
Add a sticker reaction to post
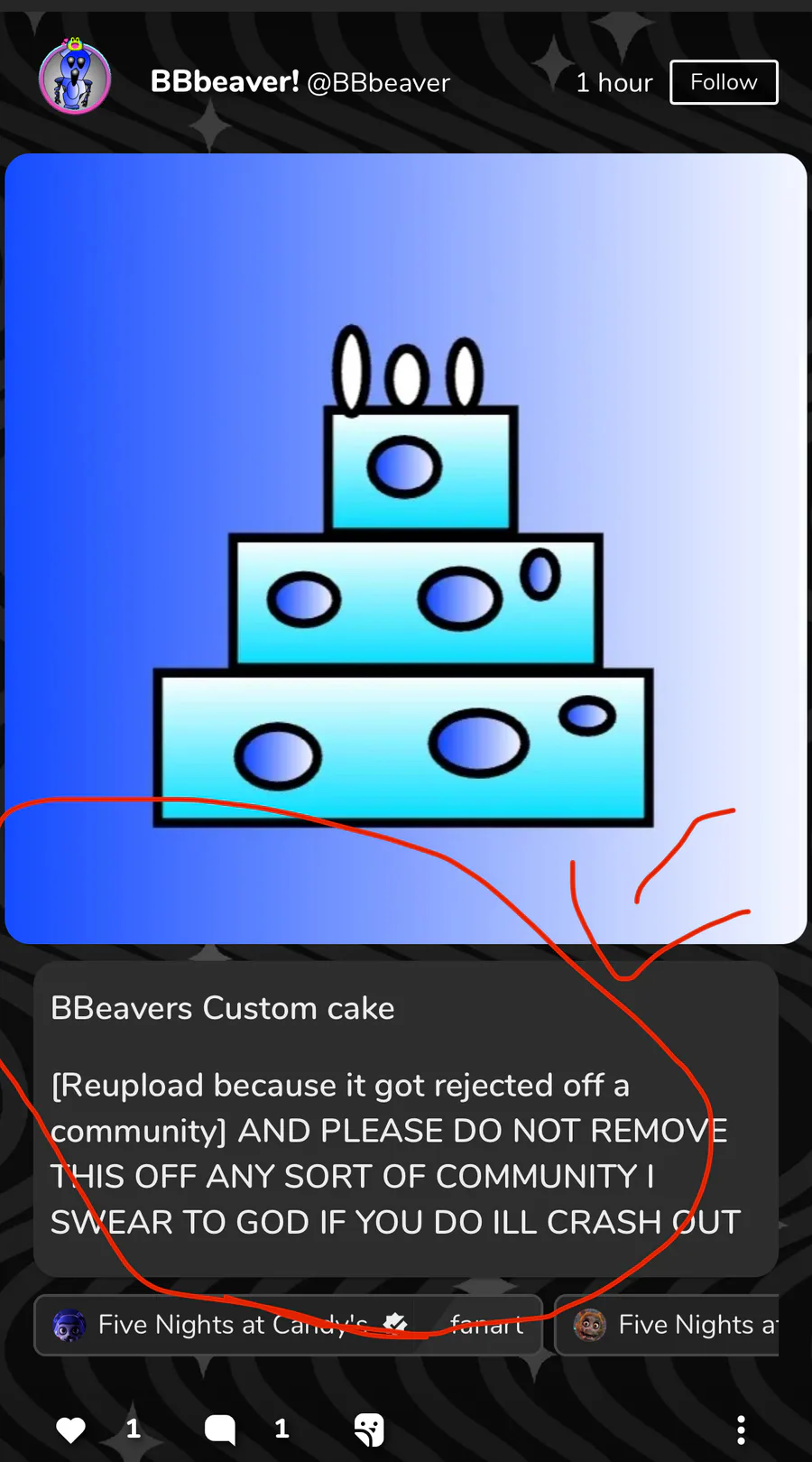(369, 1430)
